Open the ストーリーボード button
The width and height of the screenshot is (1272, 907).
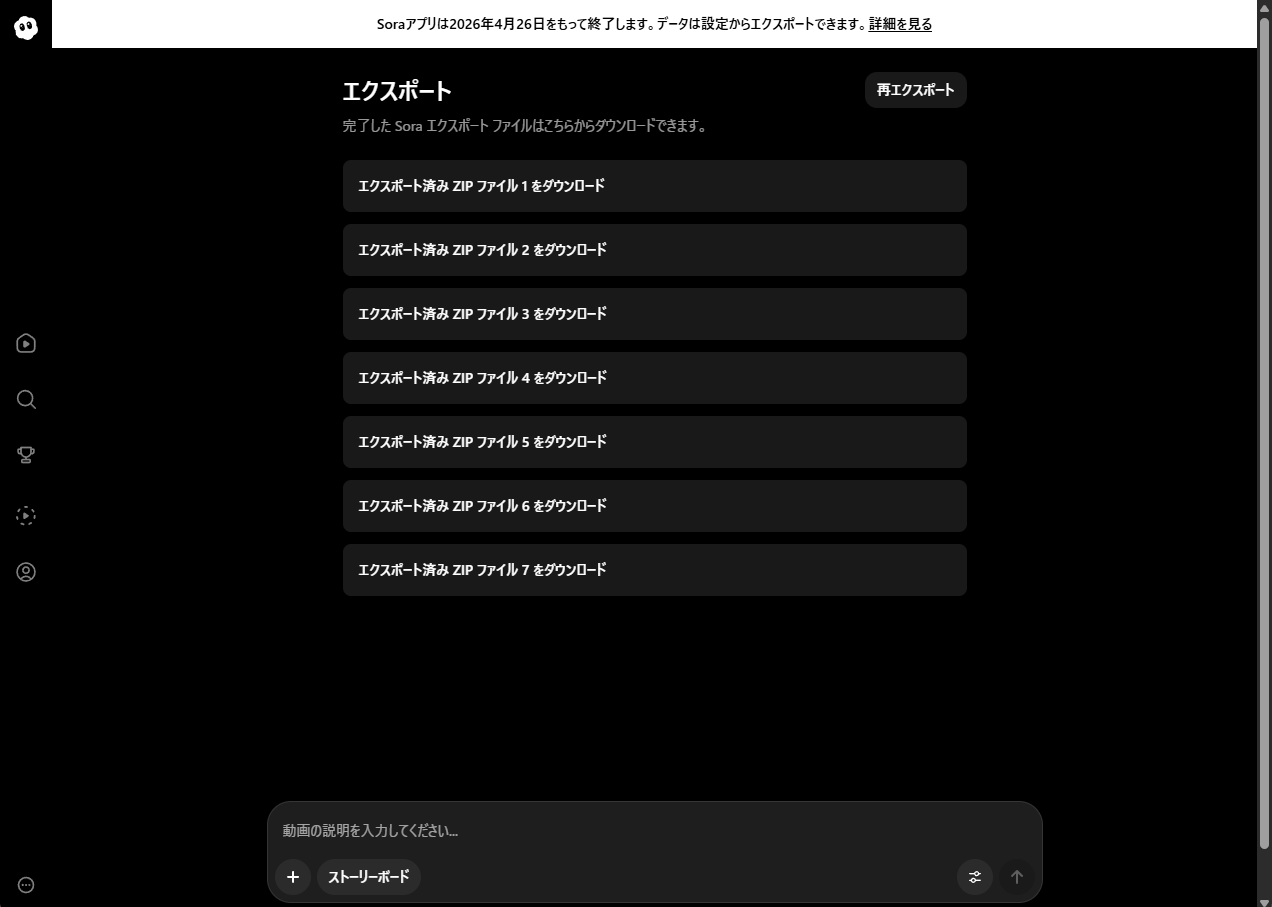(x=369, y=877)
